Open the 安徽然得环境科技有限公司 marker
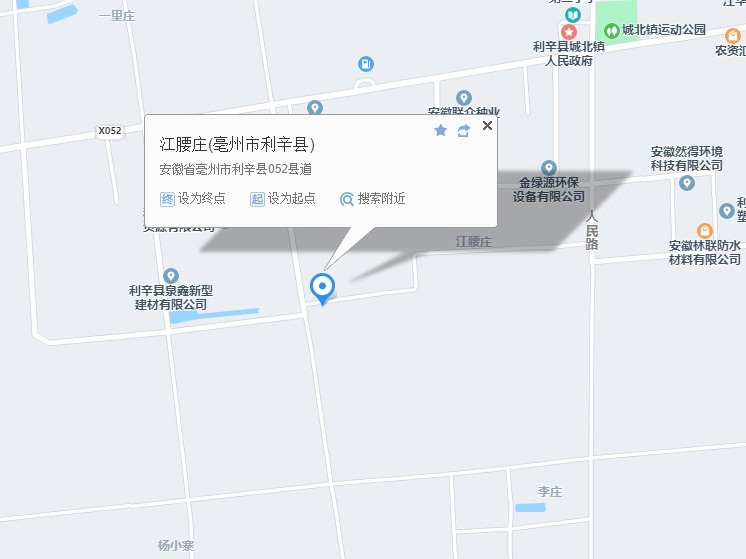 [687, 183]
